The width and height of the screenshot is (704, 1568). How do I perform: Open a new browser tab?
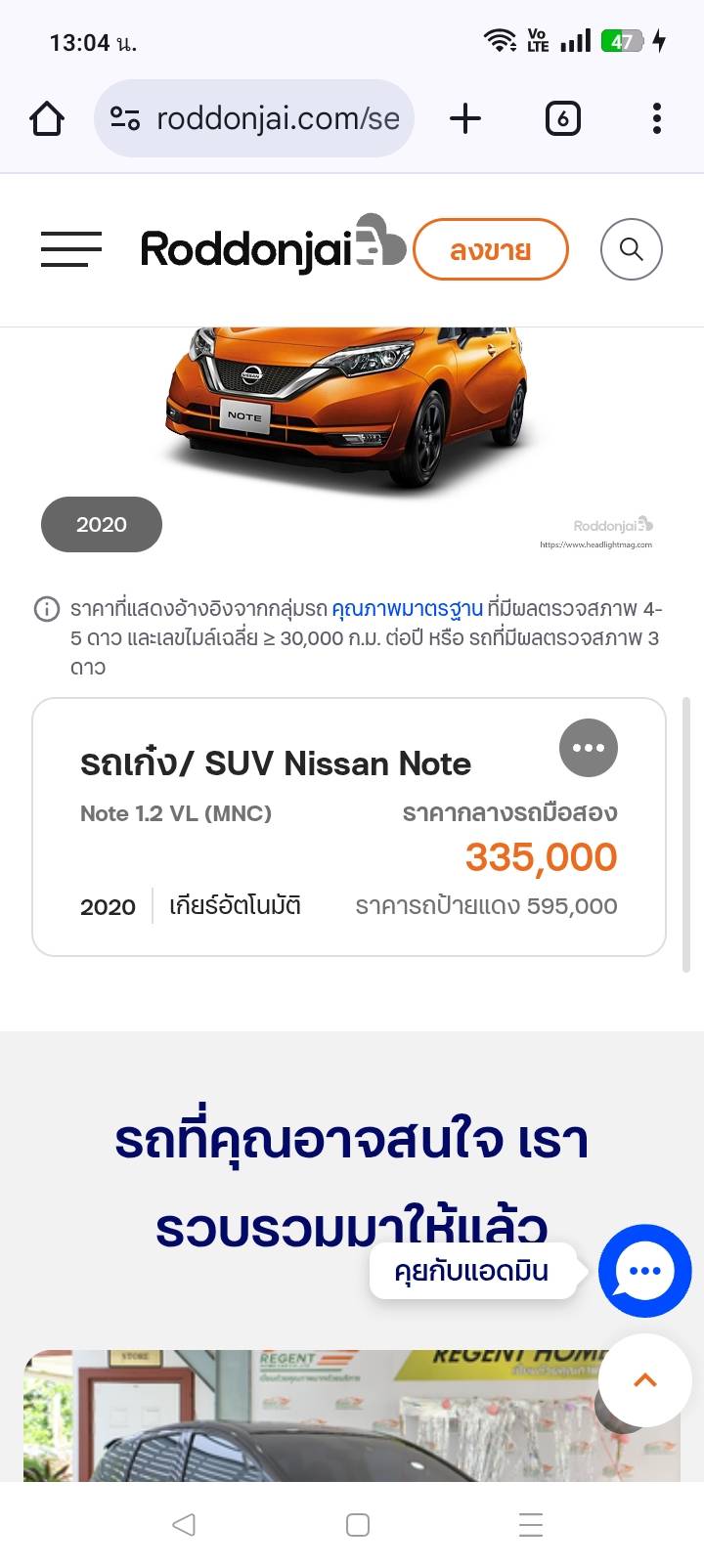point(465,118)
